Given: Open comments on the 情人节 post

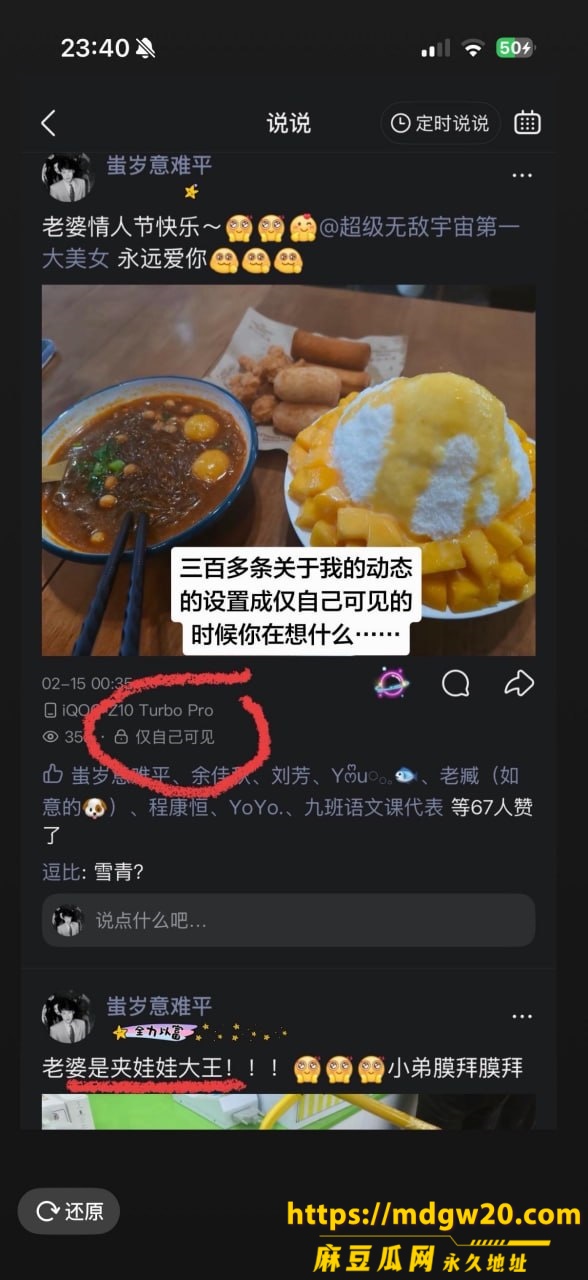Looking at the screenshot, I should point(456,683).
